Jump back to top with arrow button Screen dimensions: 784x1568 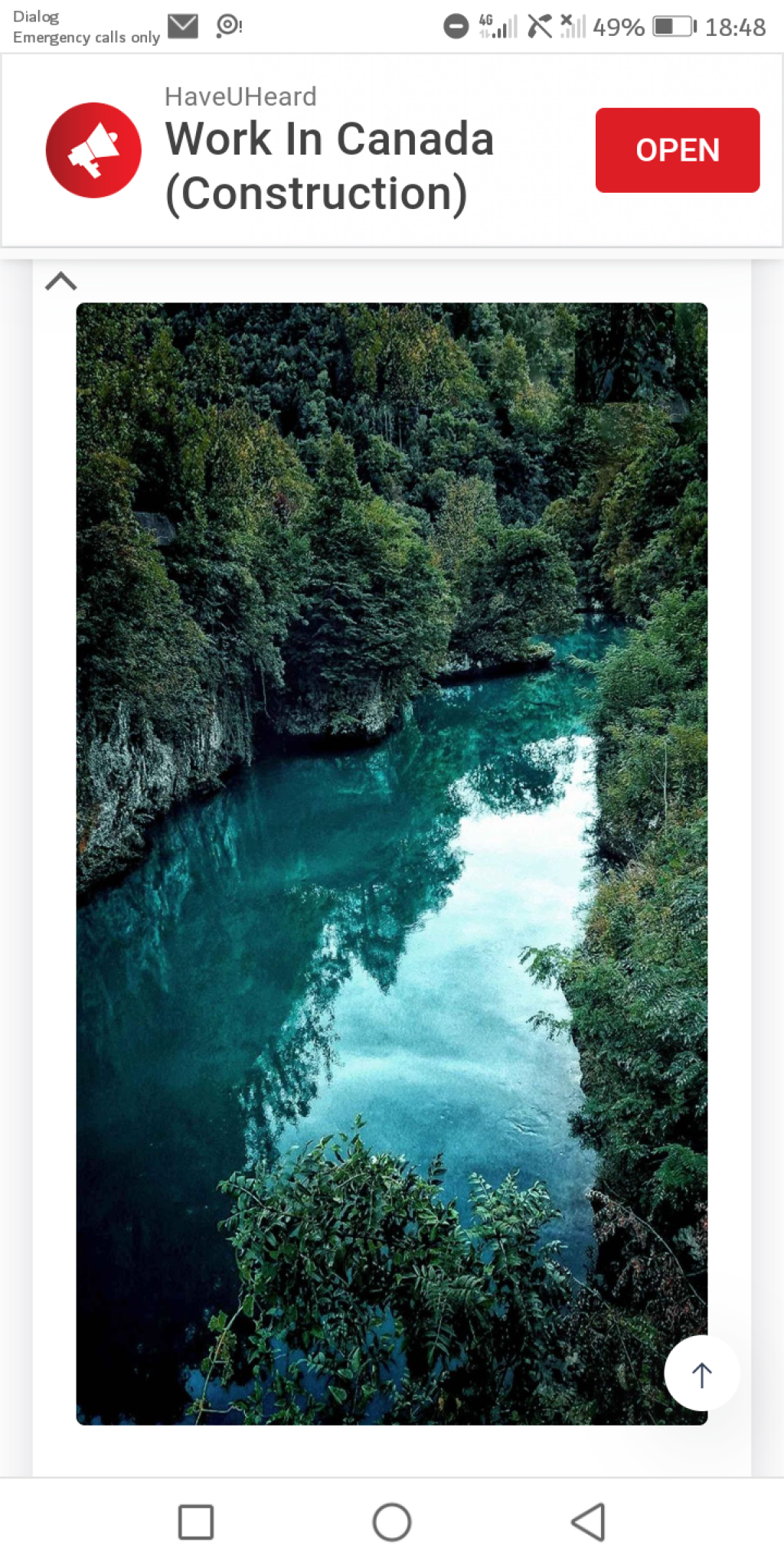(x=701, y=1374)
